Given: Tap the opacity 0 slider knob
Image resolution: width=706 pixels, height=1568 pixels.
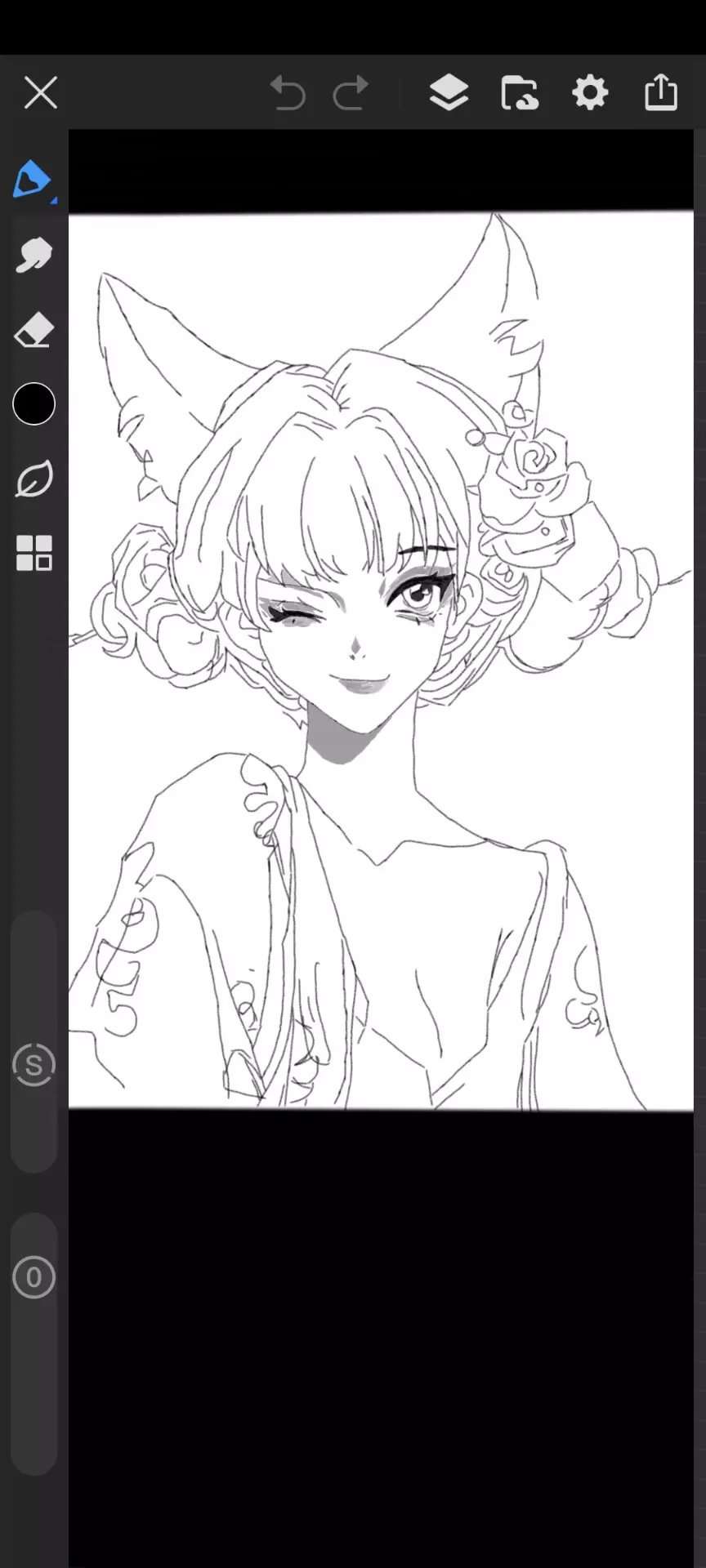Looking at the screenshot, I should [34, 1276].
